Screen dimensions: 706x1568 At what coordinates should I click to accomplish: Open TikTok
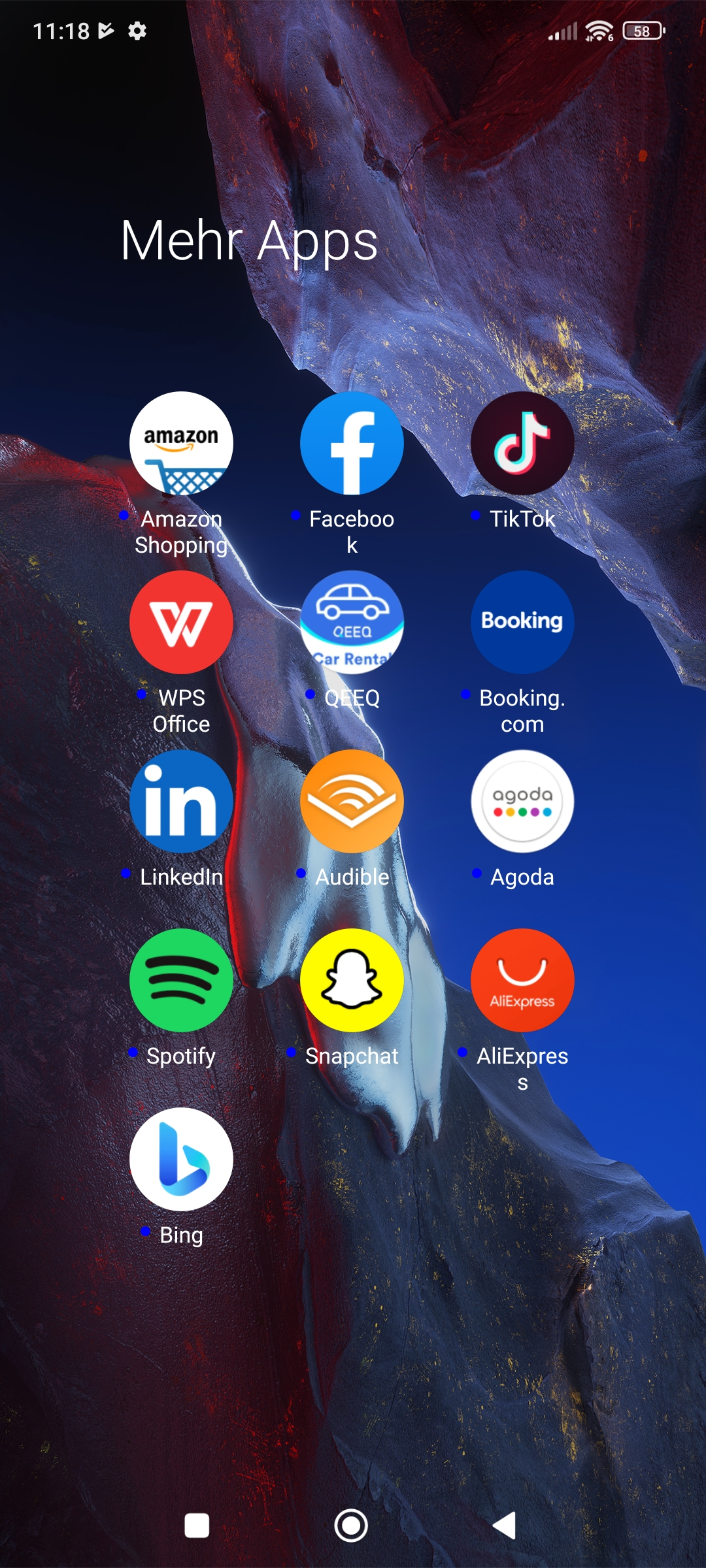click(522, 443)
